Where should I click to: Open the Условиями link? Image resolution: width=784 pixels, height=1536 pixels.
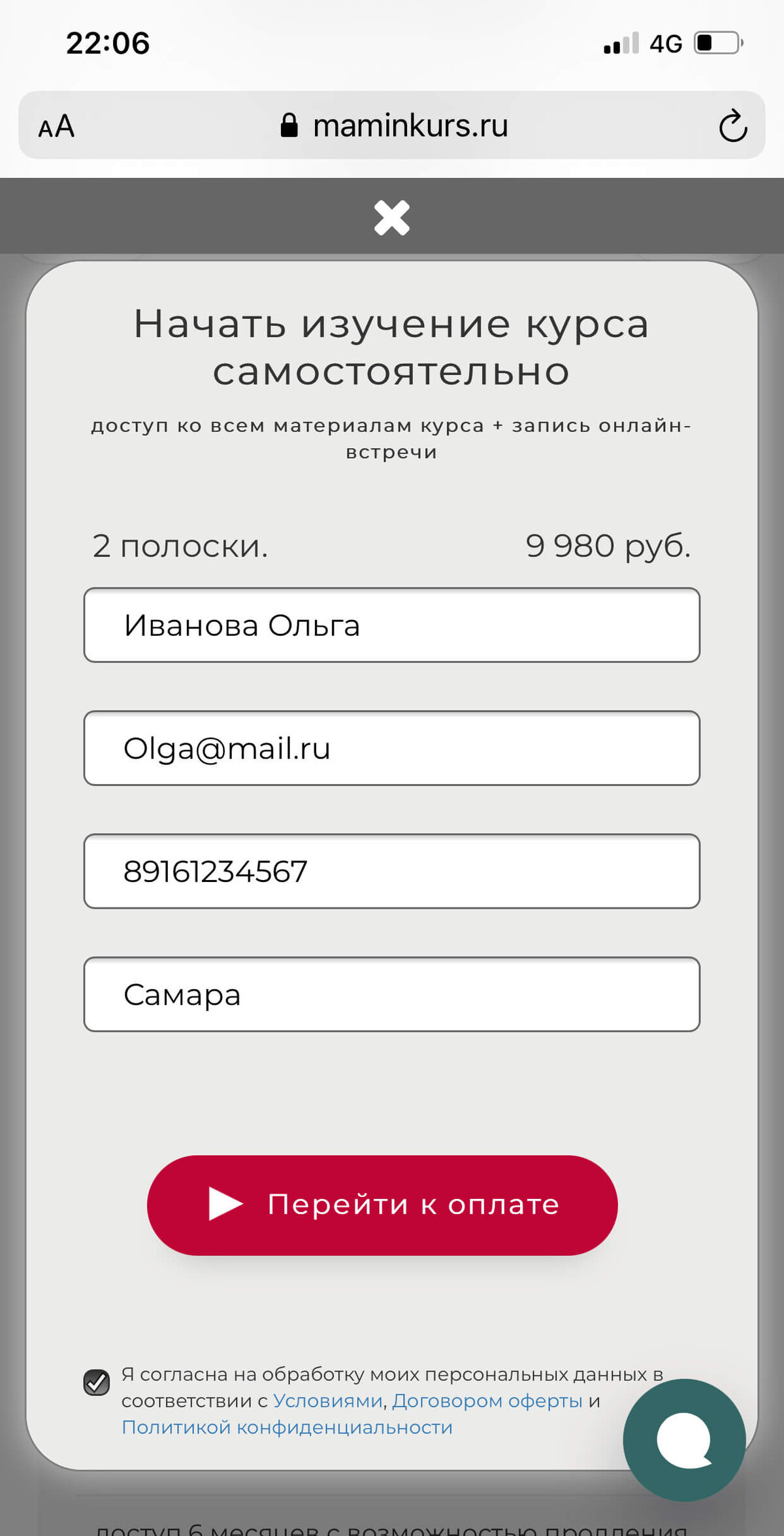click(327, 1401)
